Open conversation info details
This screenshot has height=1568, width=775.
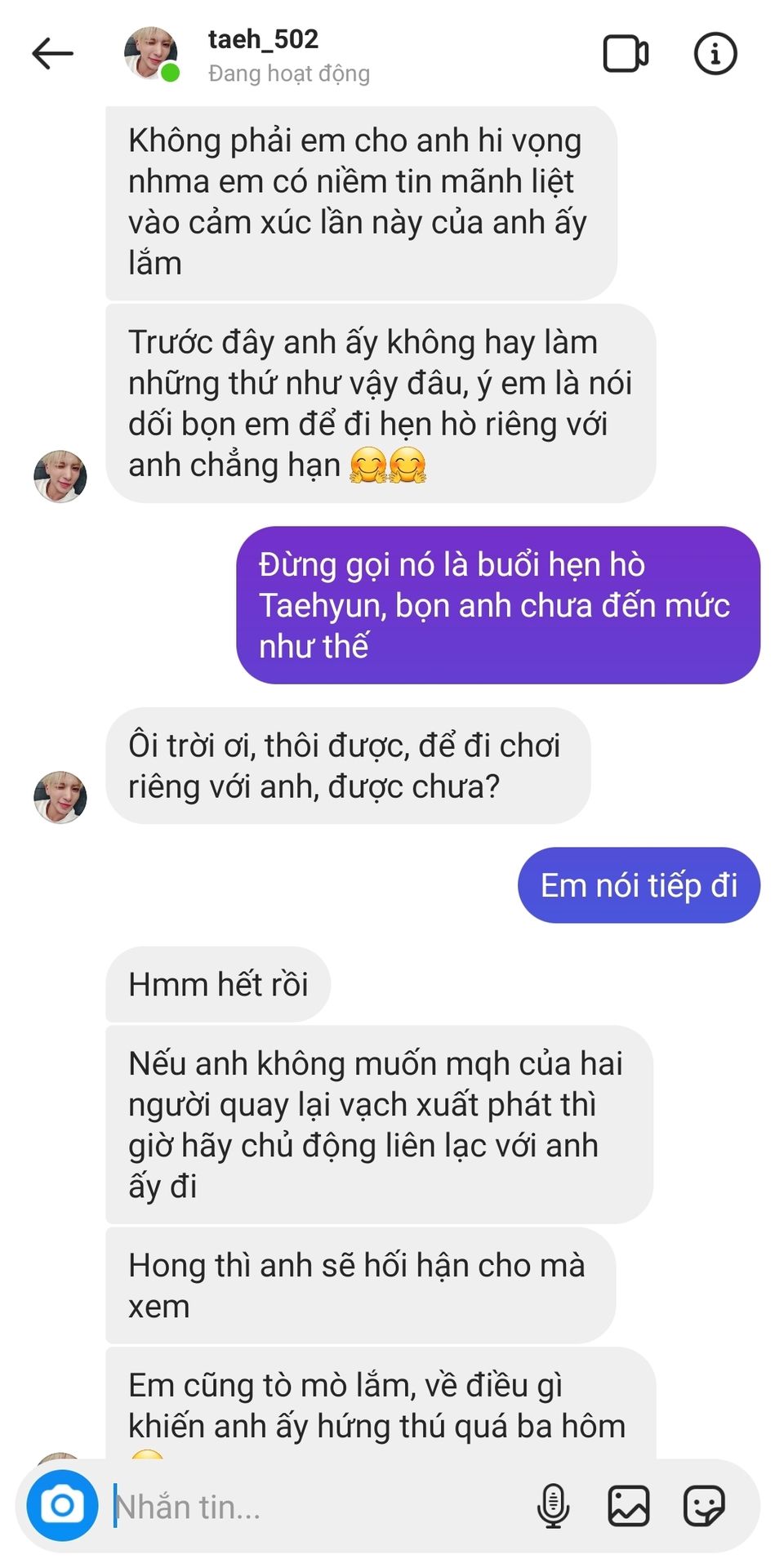[715, 54]
